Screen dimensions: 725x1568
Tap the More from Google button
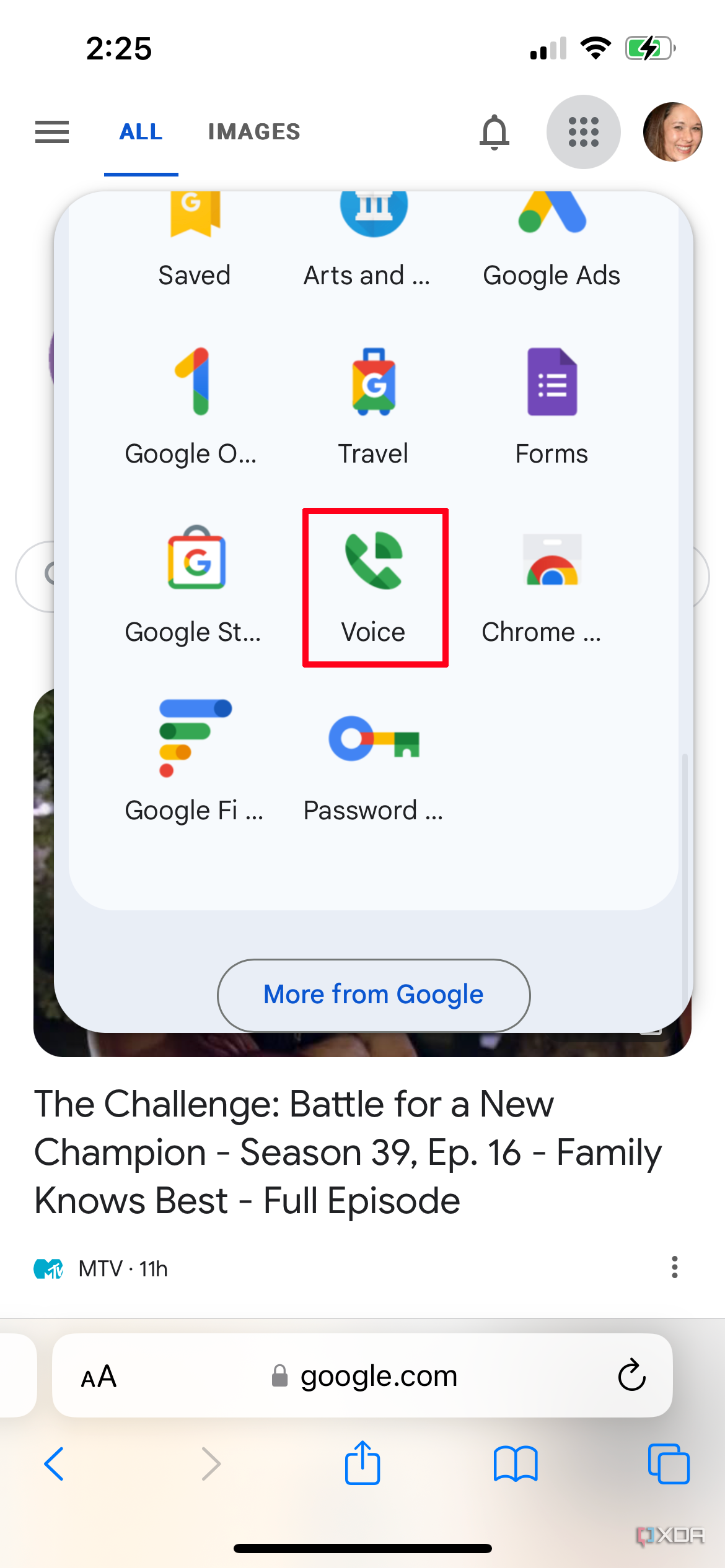(373, 995)
